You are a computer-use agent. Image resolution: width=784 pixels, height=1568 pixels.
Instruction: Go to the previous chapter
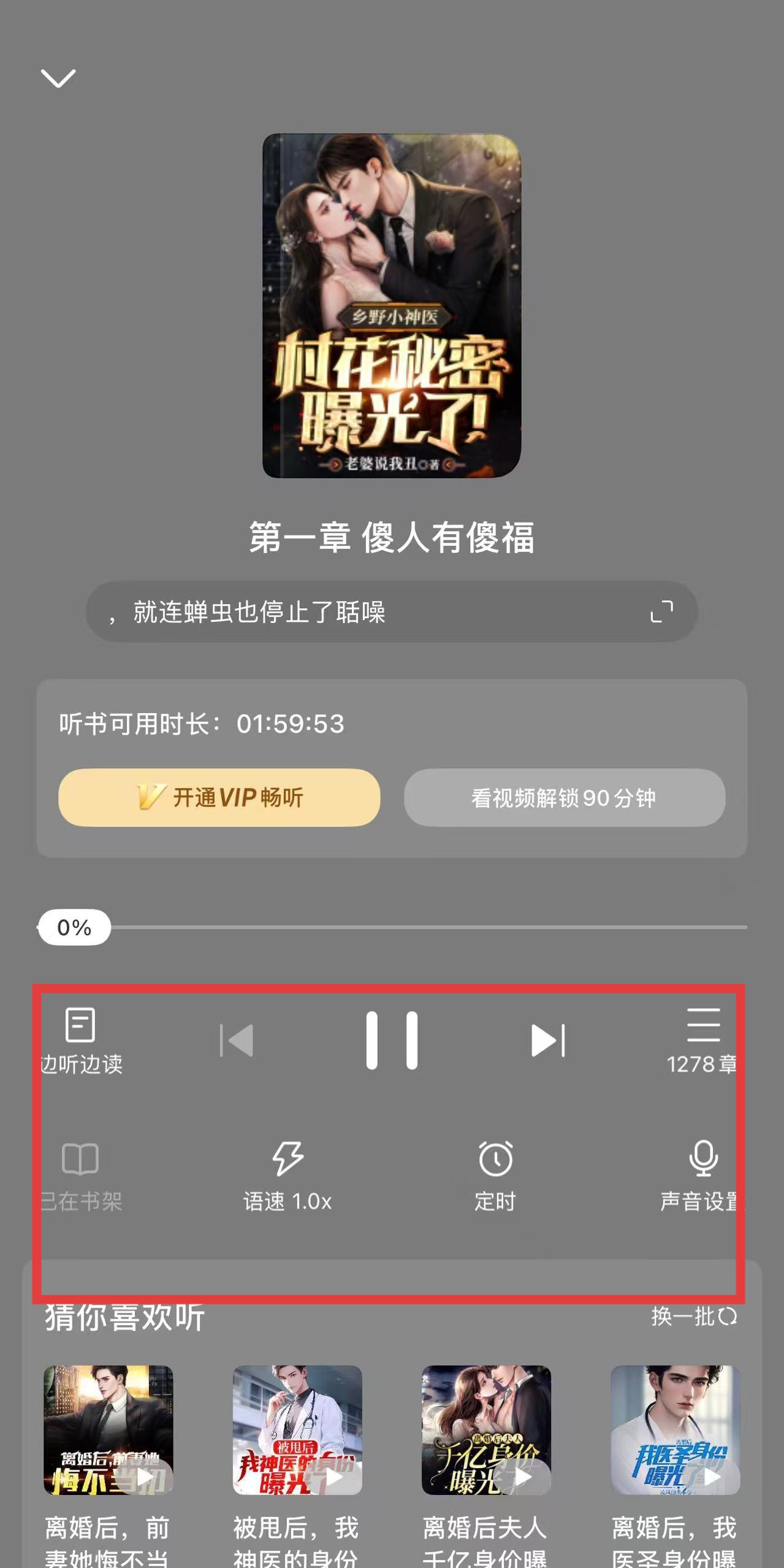pos(237,1040)
